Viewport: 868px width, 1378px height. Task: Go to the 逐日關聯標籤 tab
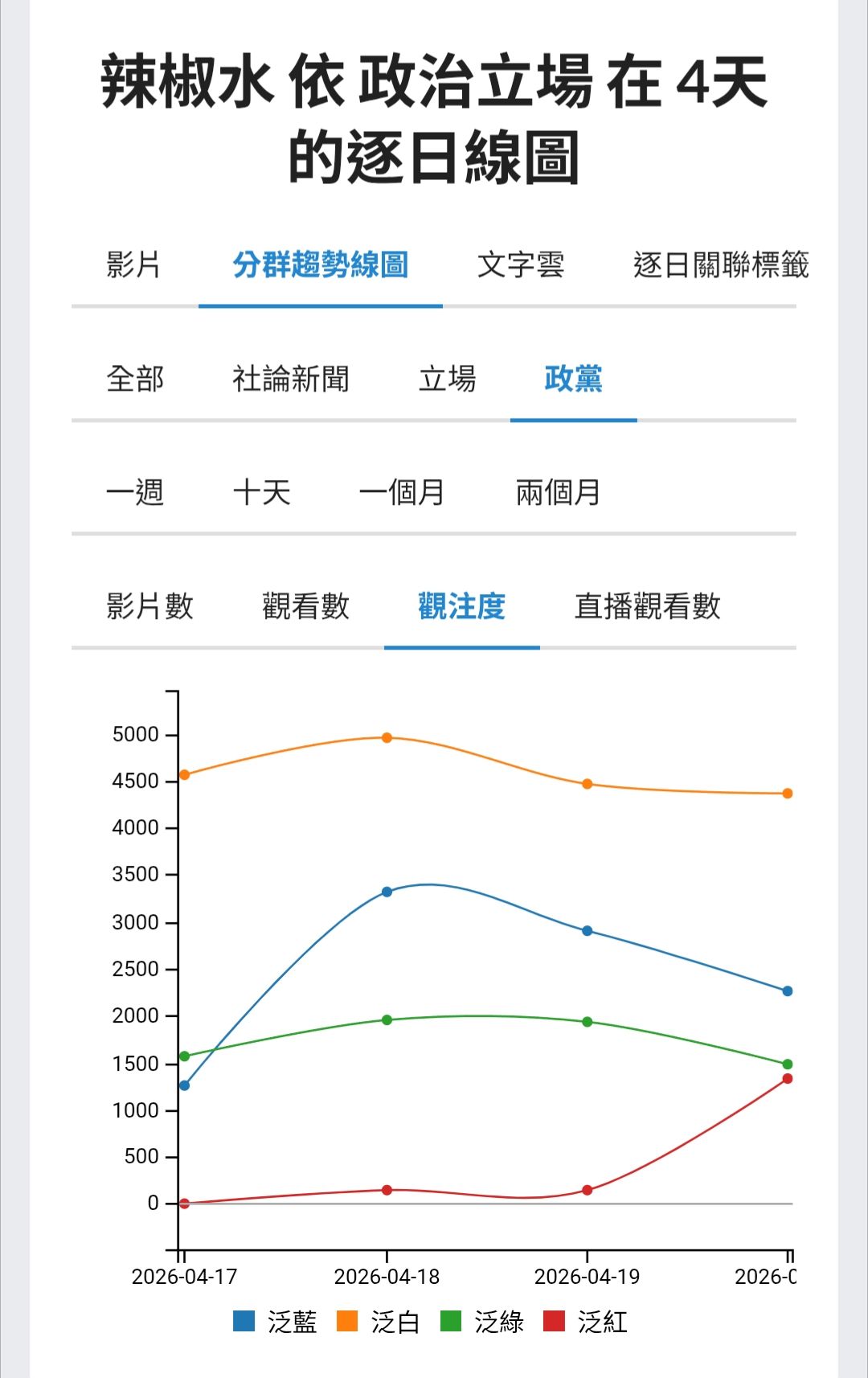720,265
